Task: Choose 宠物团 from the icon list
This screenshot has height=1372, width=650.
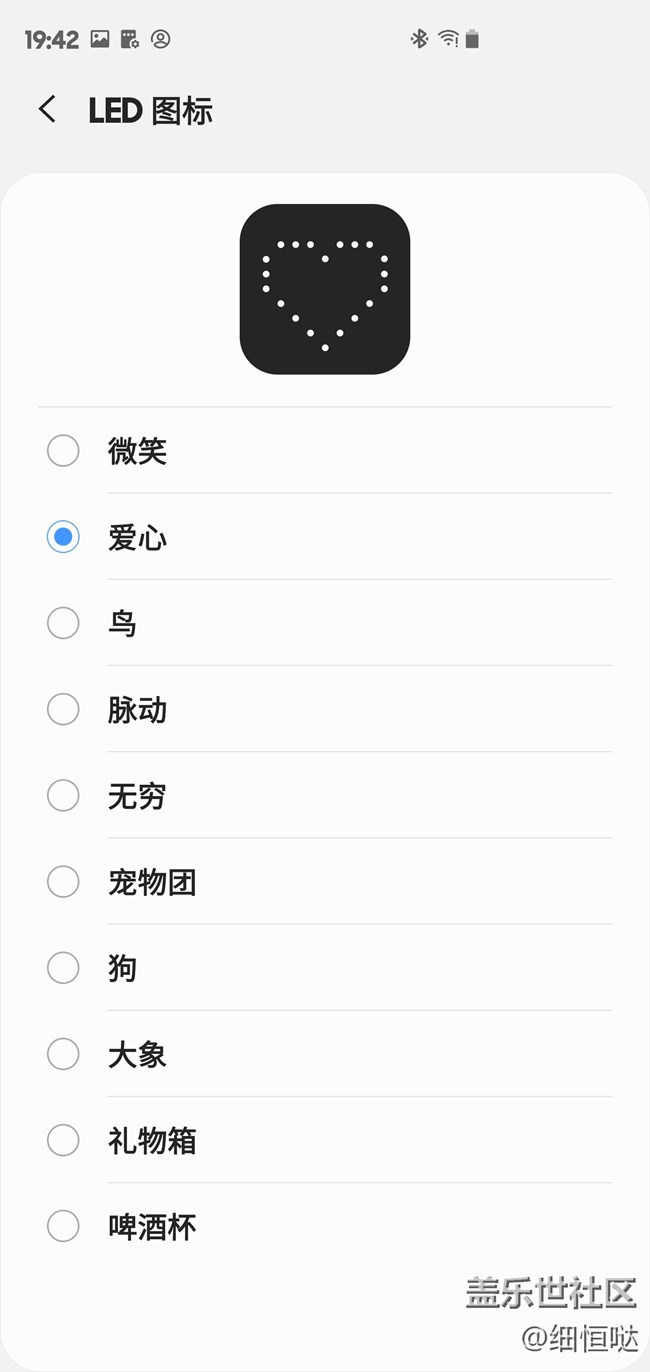Action: 64,882
